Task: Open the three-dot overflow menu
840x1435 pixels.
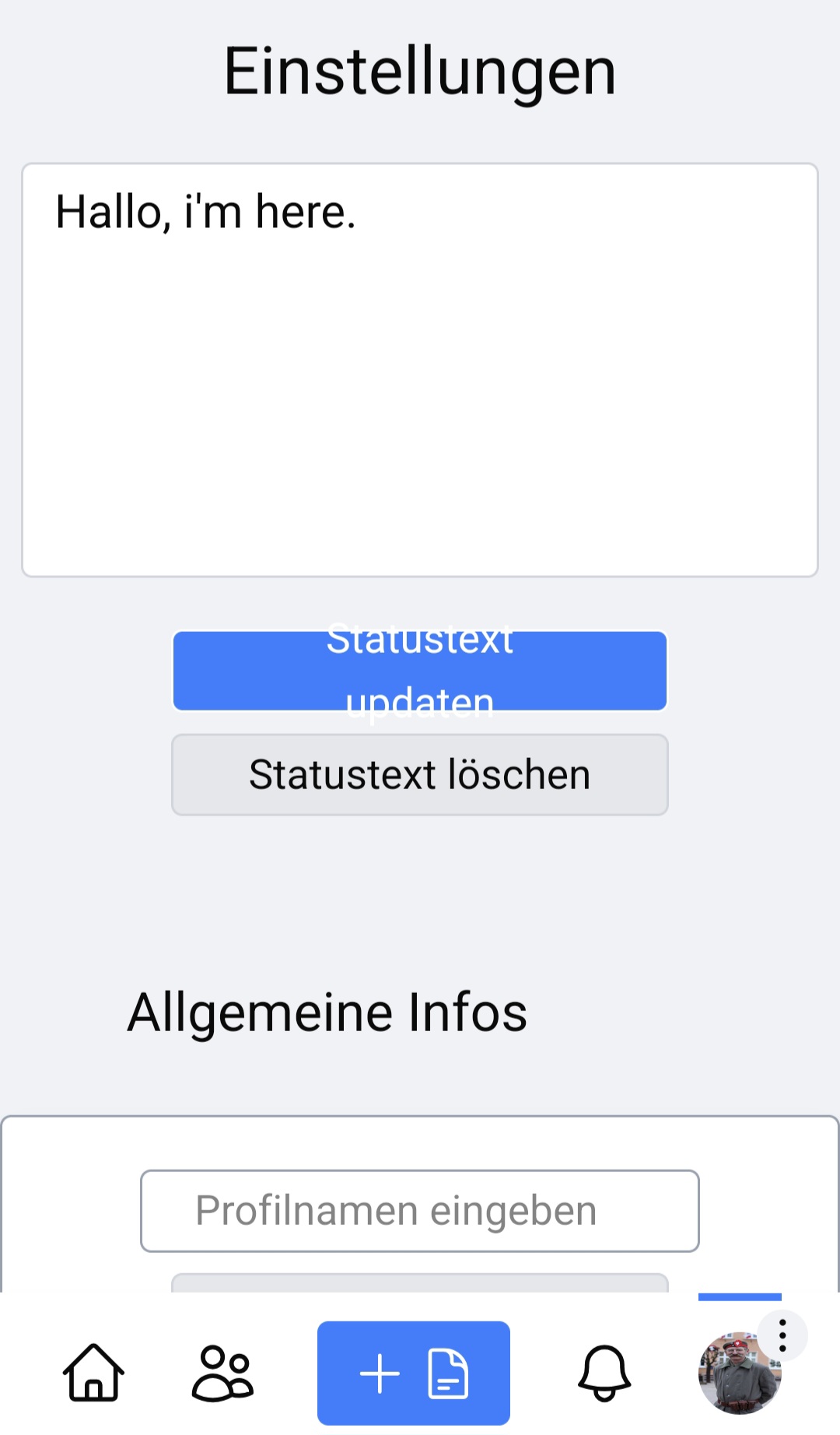Action: (x=782, y=1335)
